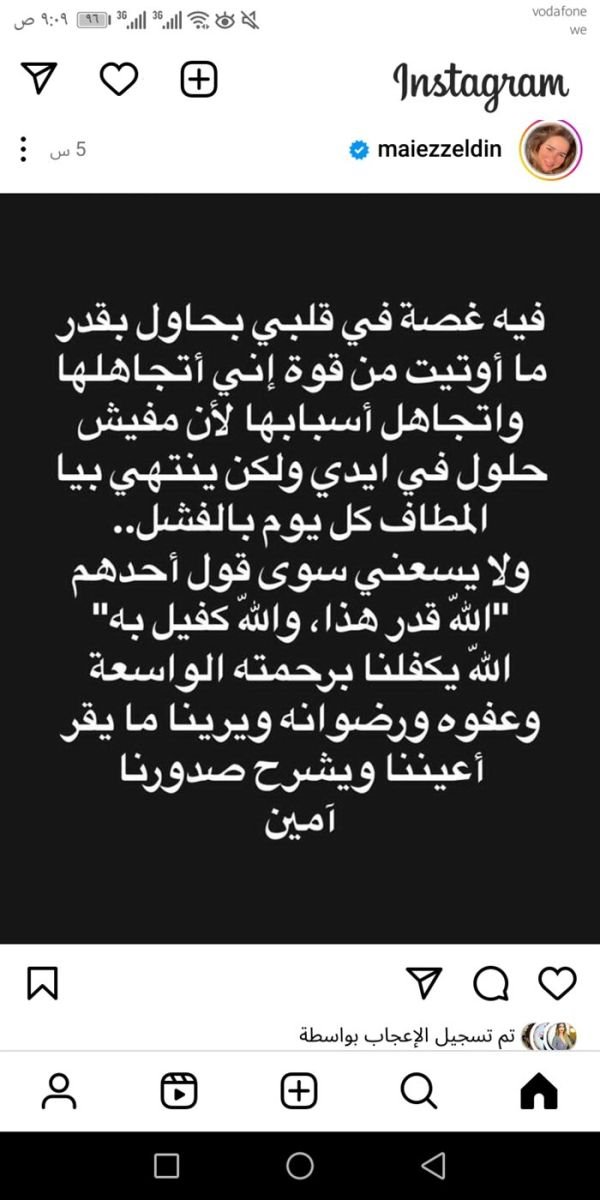Open direct messages from the top bar

[40, 79]
